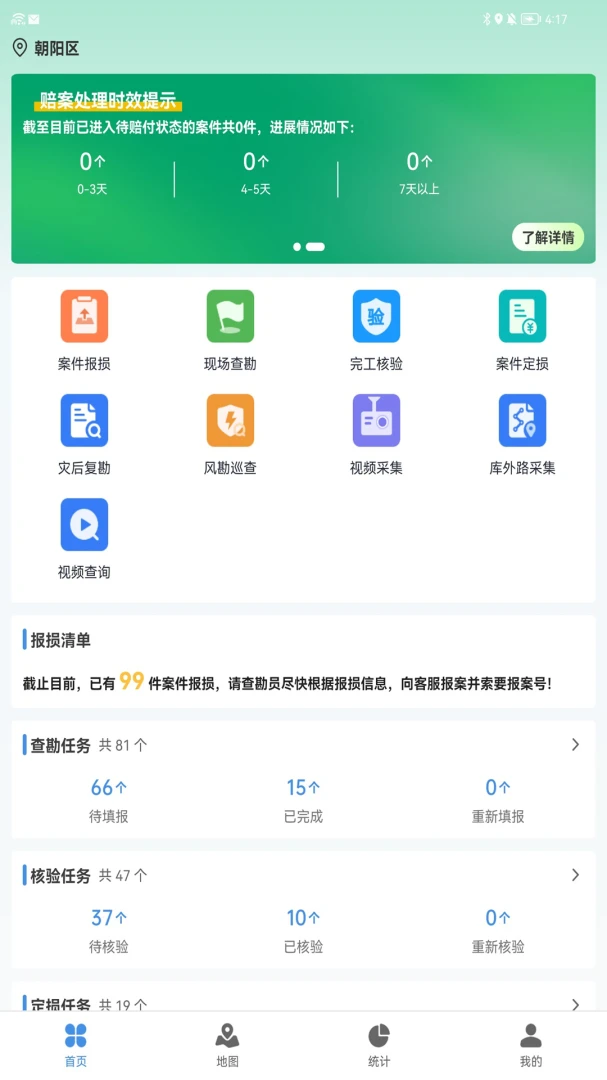This screenshot has width=607, height=1080.
Task: Open 视频查询
Action: [x=84, y=538]
